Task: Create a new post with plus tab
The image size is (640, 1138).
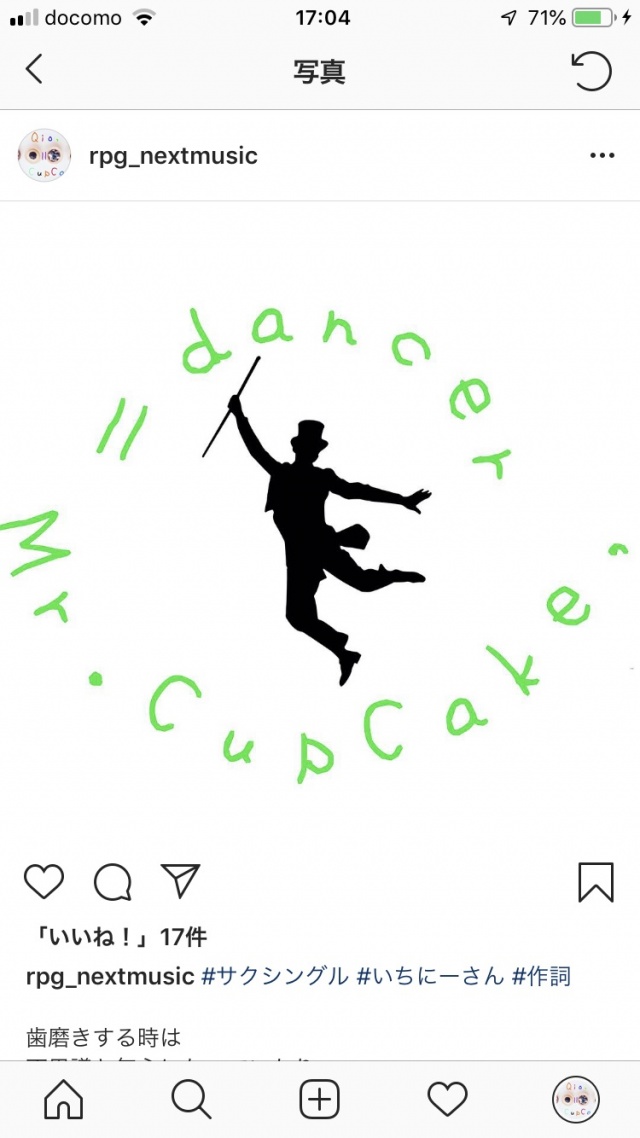Action: (320, 1100)
